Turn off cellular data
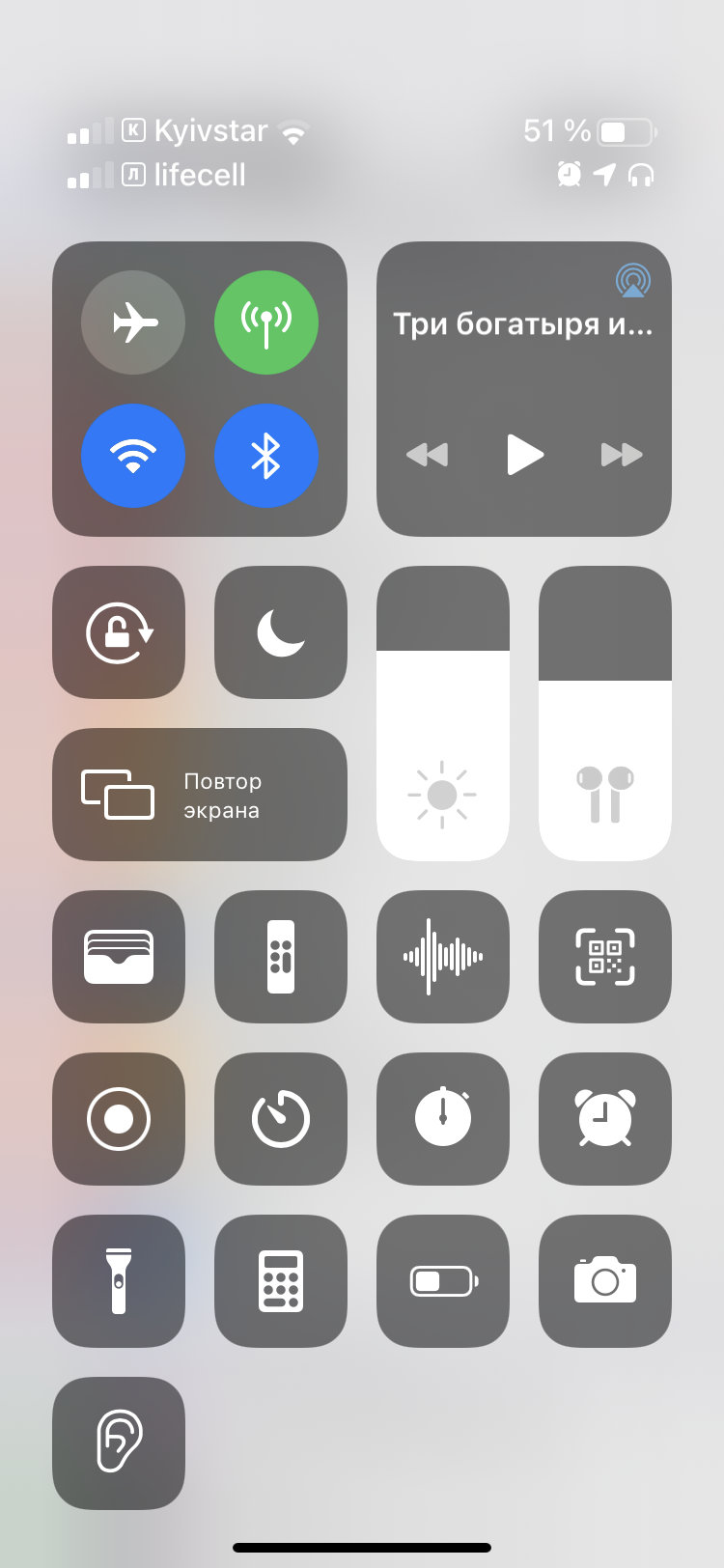The image size is (724, 1568). pos(265,322)
